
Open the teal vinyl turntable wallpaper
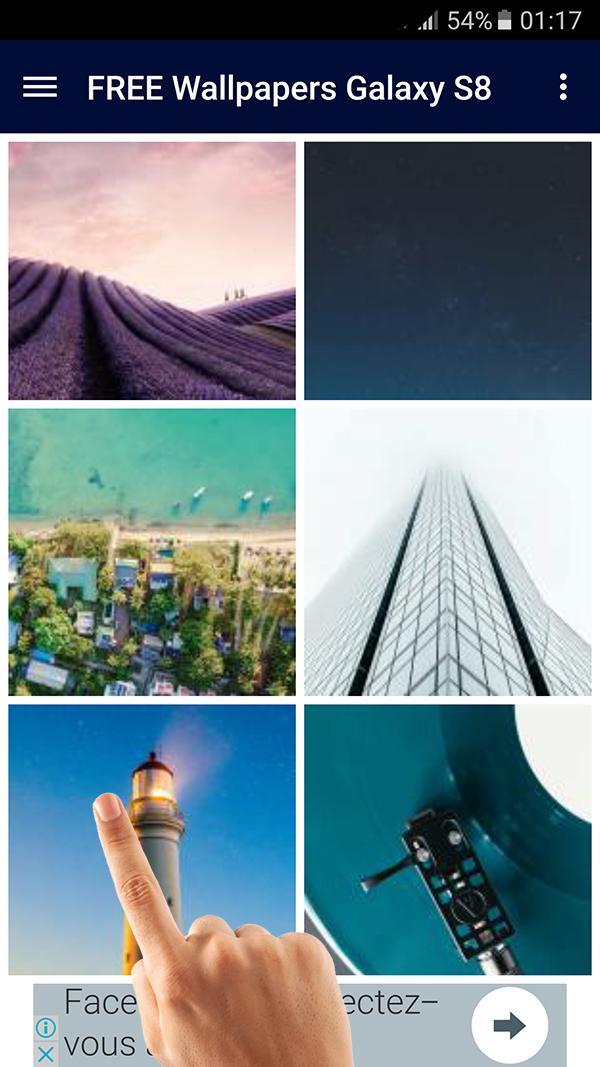tap(448, 840)
